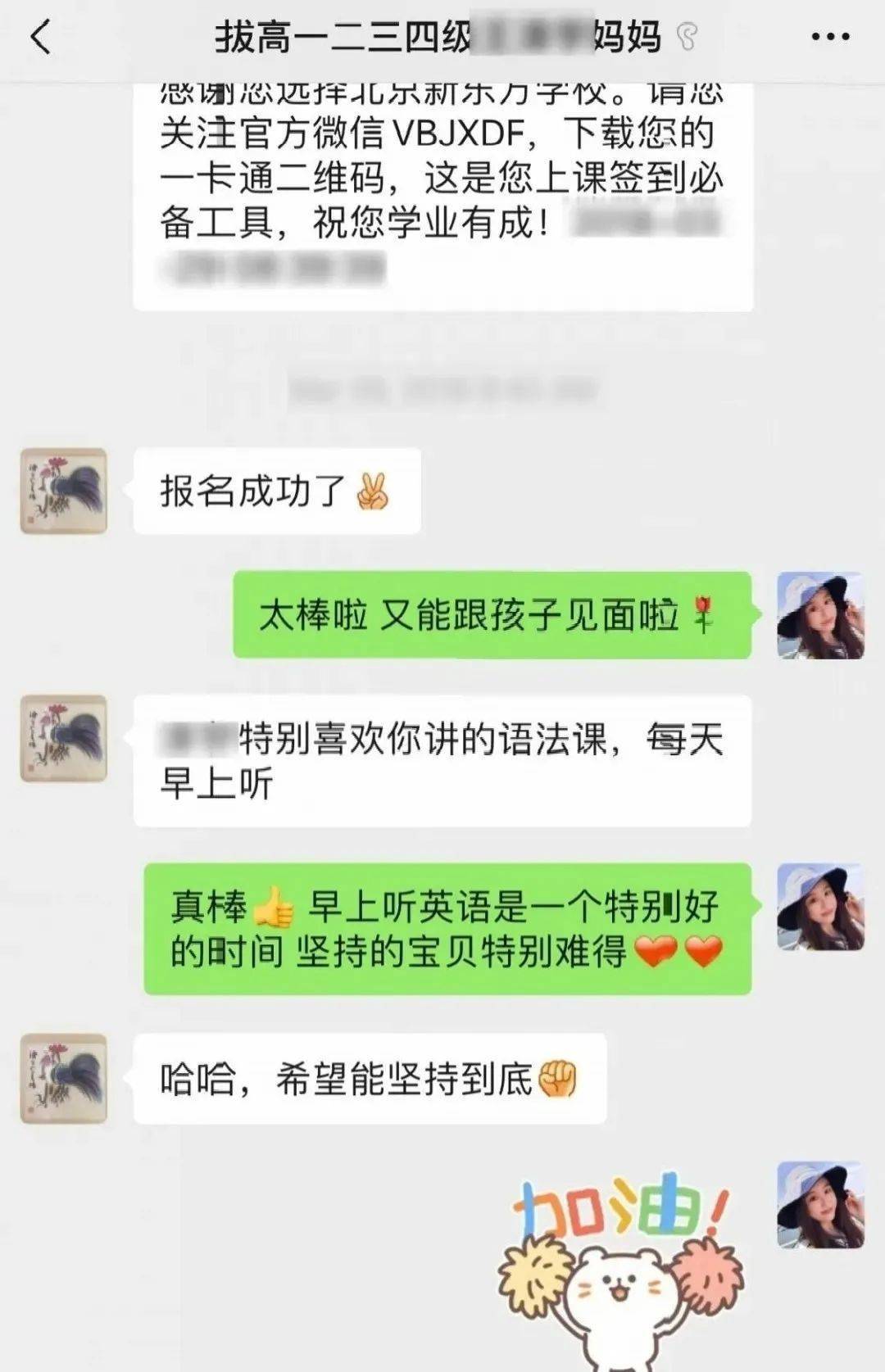Tap the victory-hand emoji in 报名成功了 message
This screenshot has height=1372, width=885.
pyautogui.click(x=372, y=490)
